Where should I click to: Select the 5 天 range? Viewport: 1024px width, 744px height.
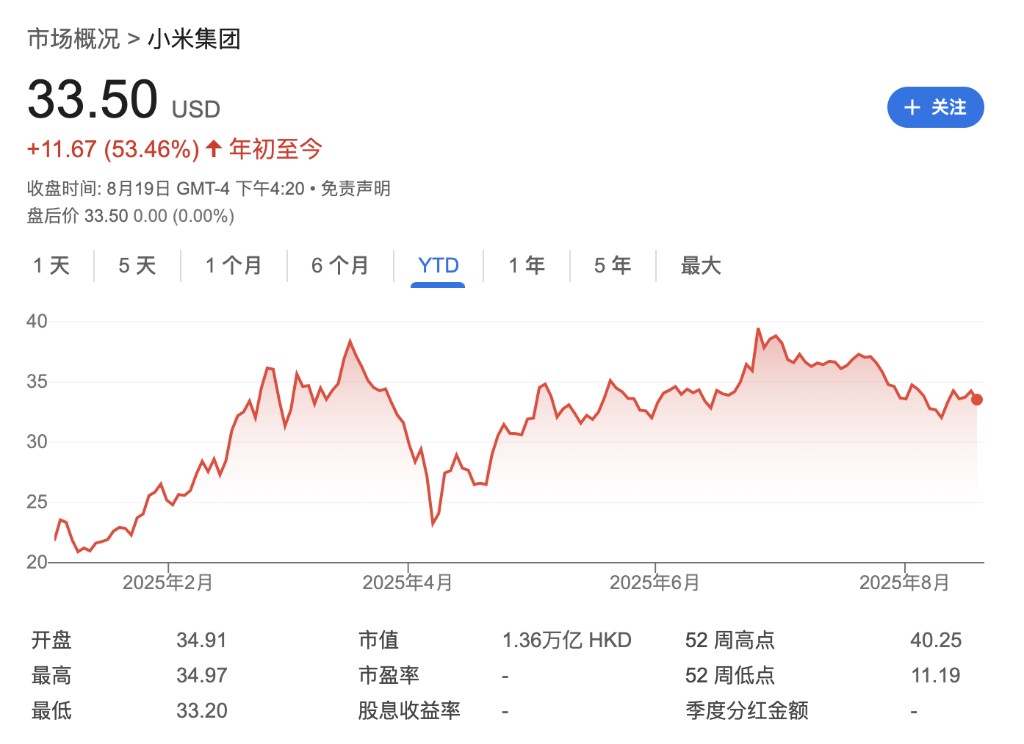[x=137, y=266]
